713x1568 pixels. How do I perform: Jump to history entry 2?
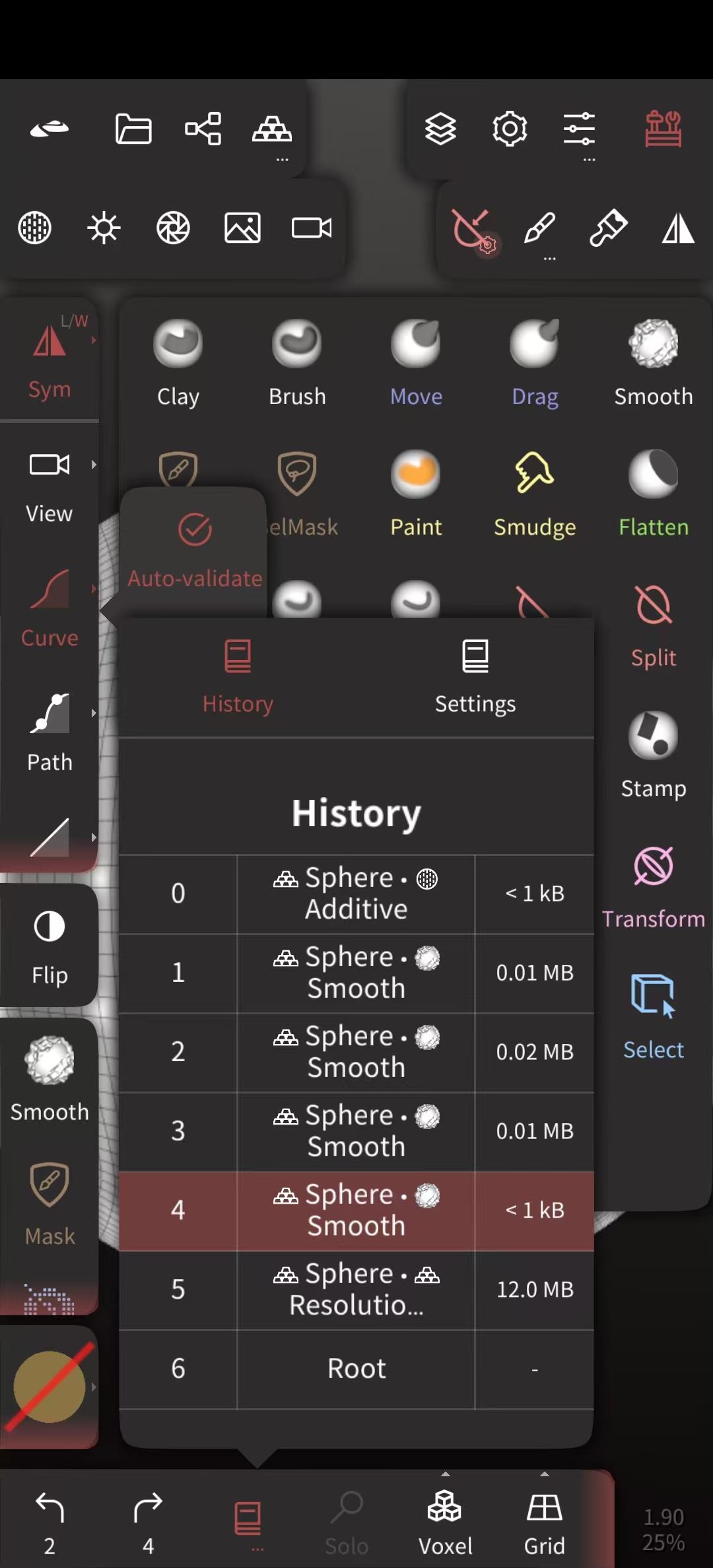click(356, 1052)
